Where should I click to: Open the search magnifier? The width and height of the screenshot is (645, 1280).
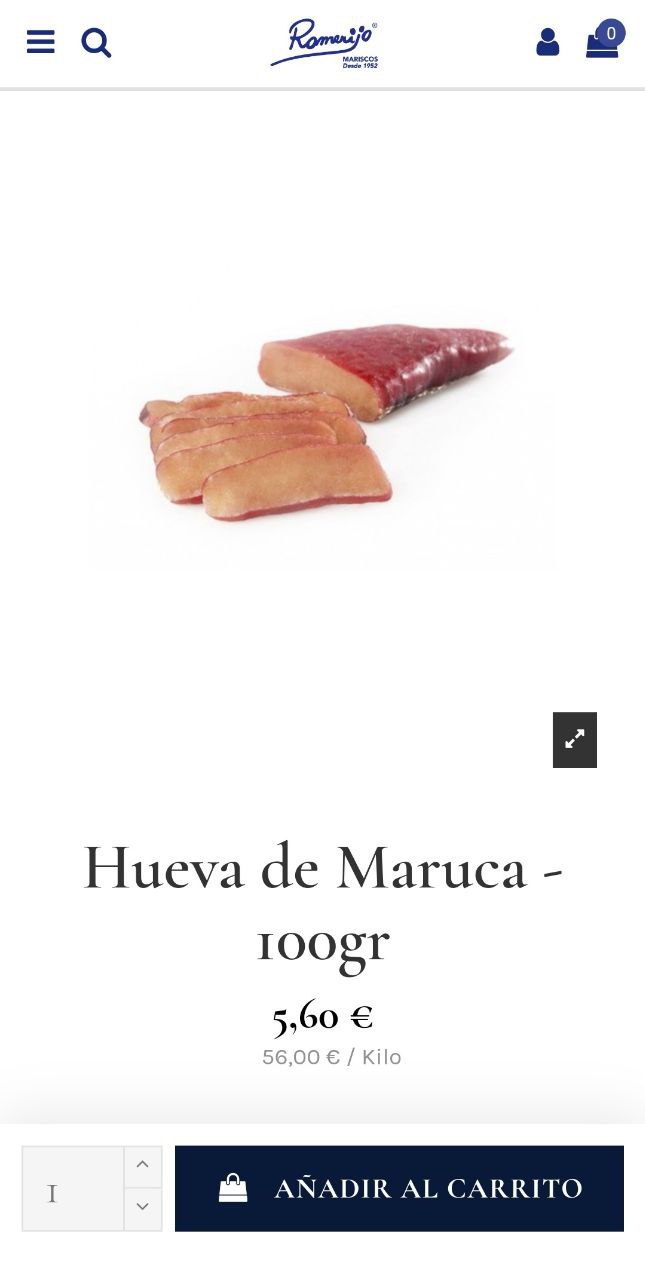96,43
